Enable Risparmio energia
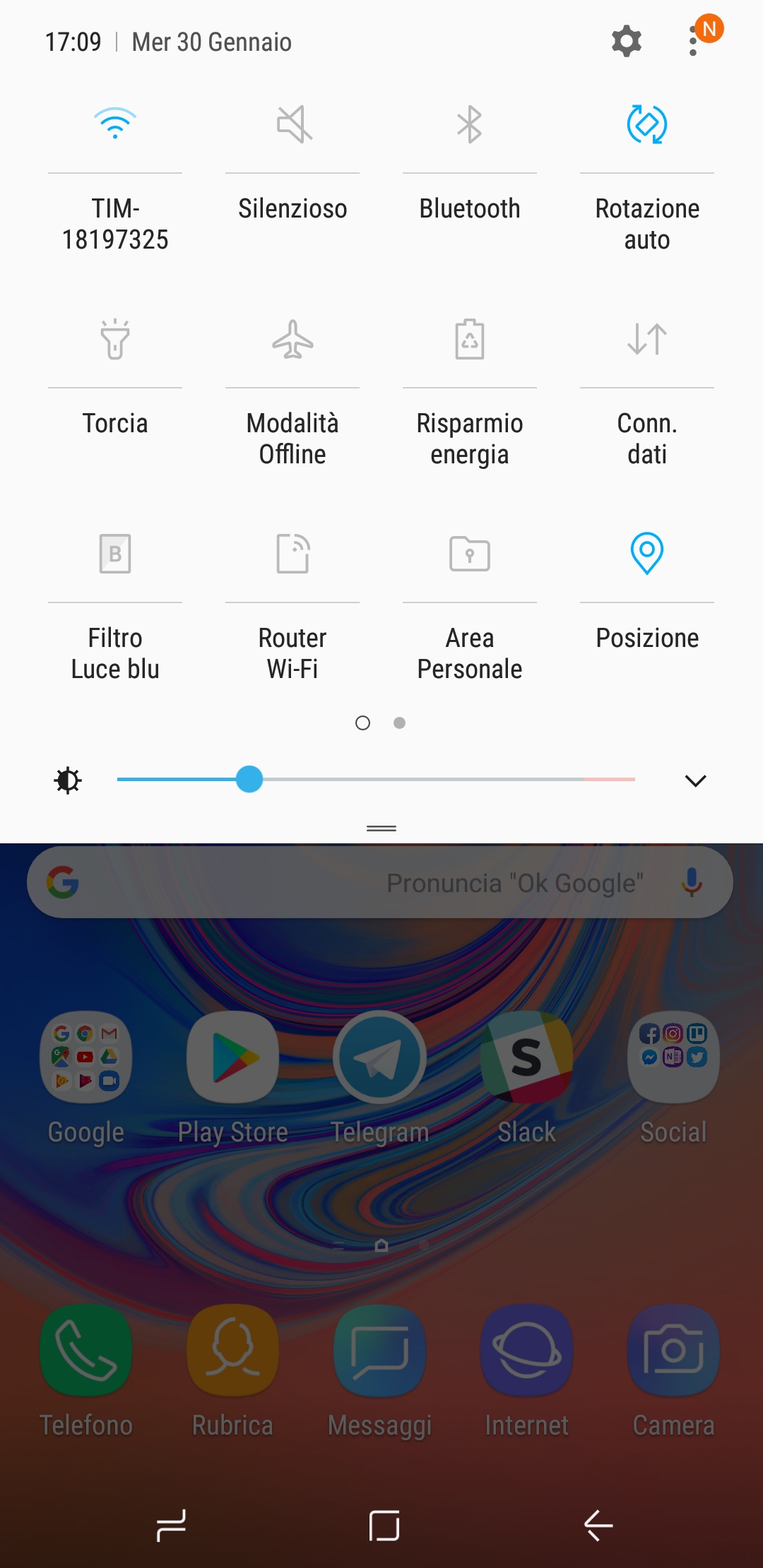 [x=470, y=339]
